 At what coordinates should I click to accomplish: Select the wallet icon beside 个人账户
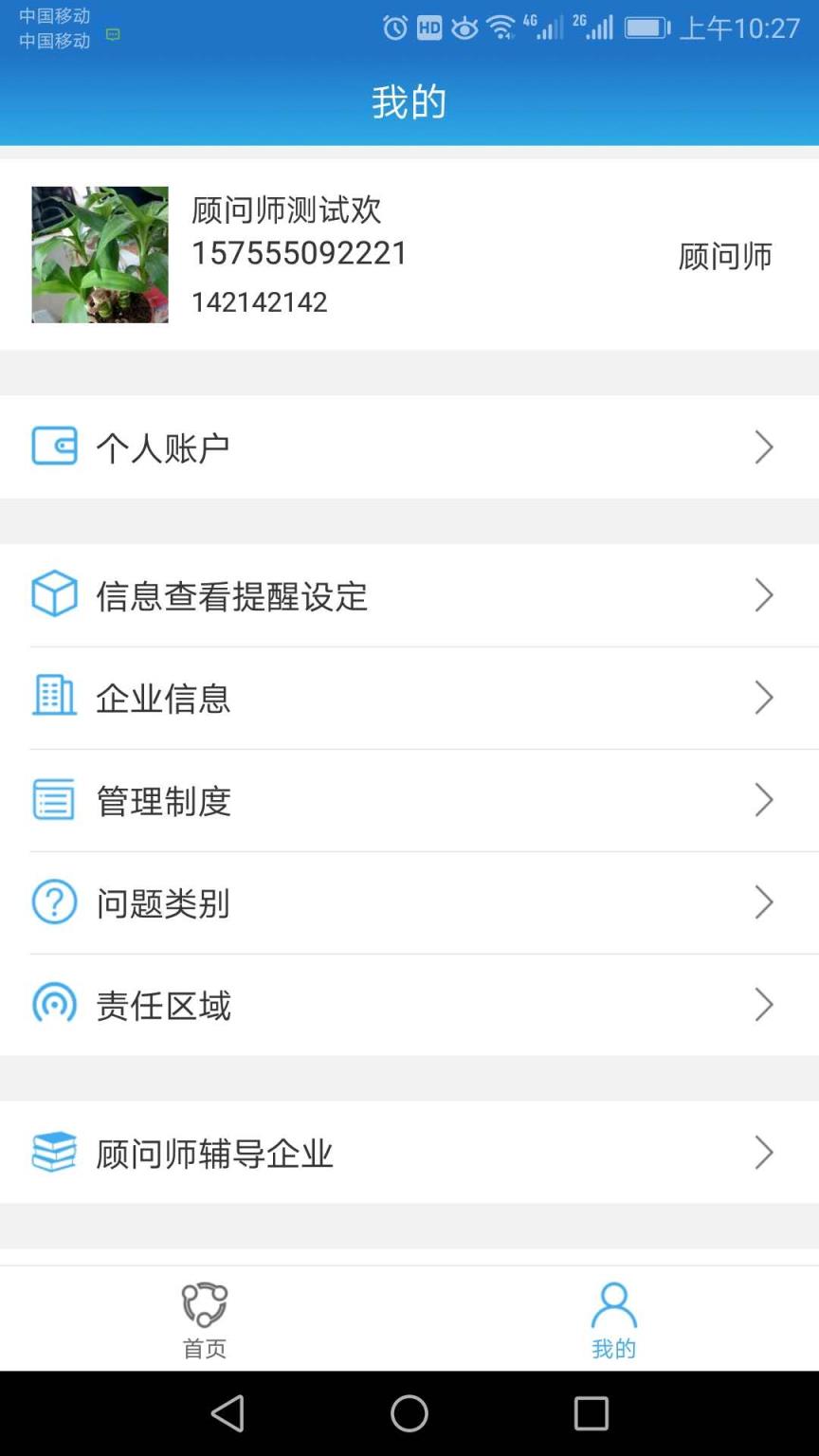[x=54, y=446]
